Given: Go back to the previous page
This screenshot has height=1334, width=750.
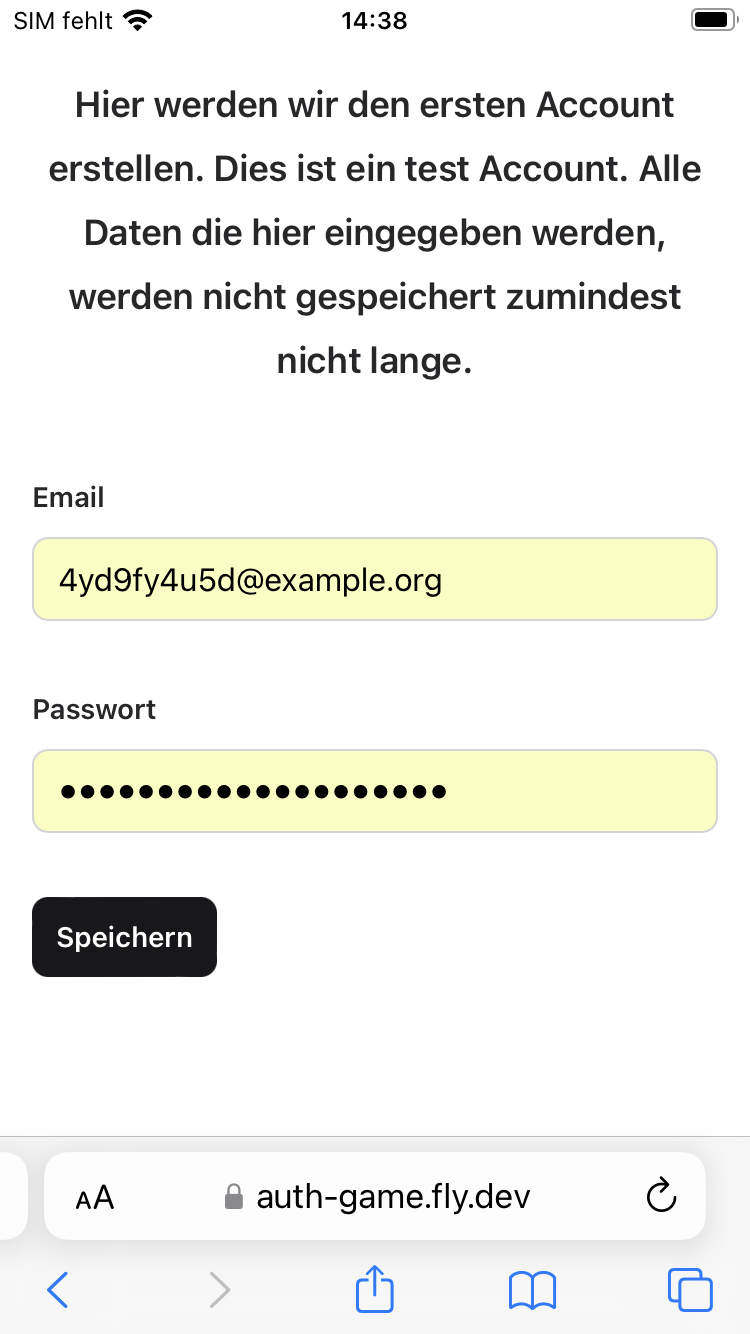Looking at the screenshot, I should click(x=58, y=1290).
